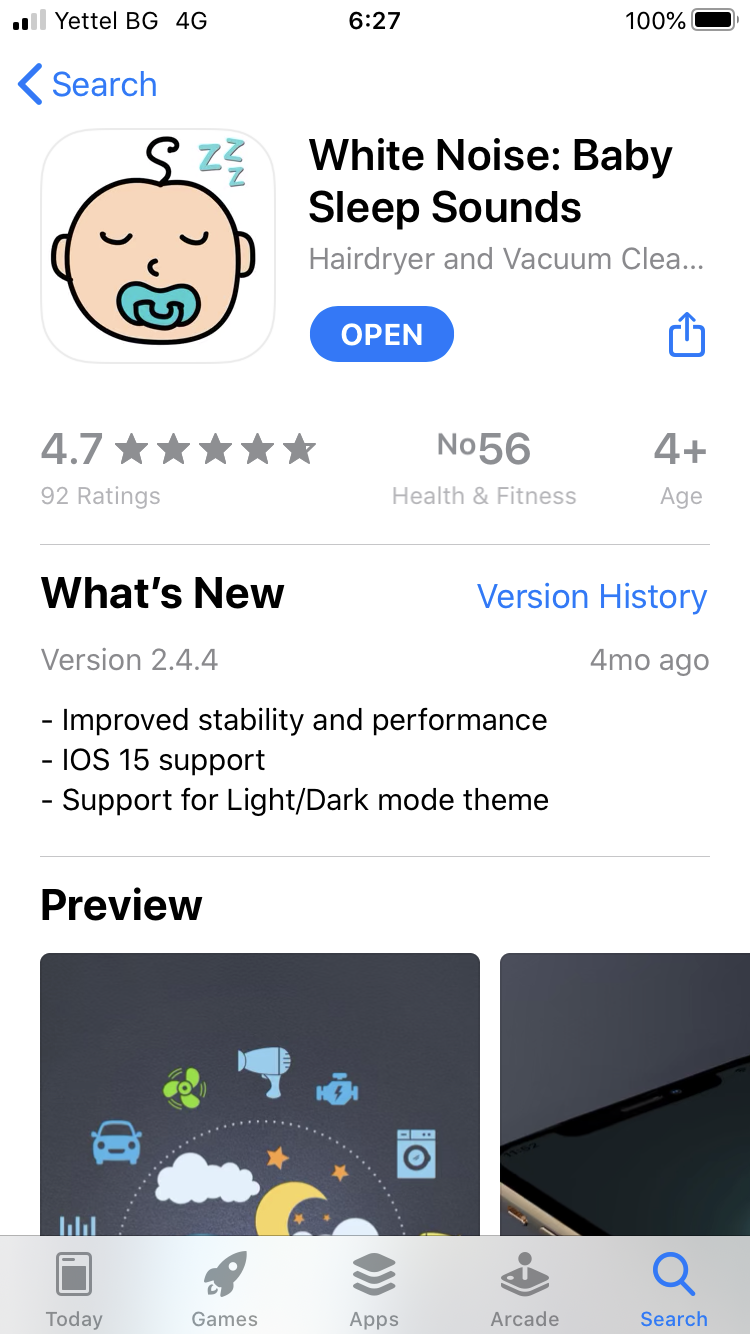Open Version History

592,596
